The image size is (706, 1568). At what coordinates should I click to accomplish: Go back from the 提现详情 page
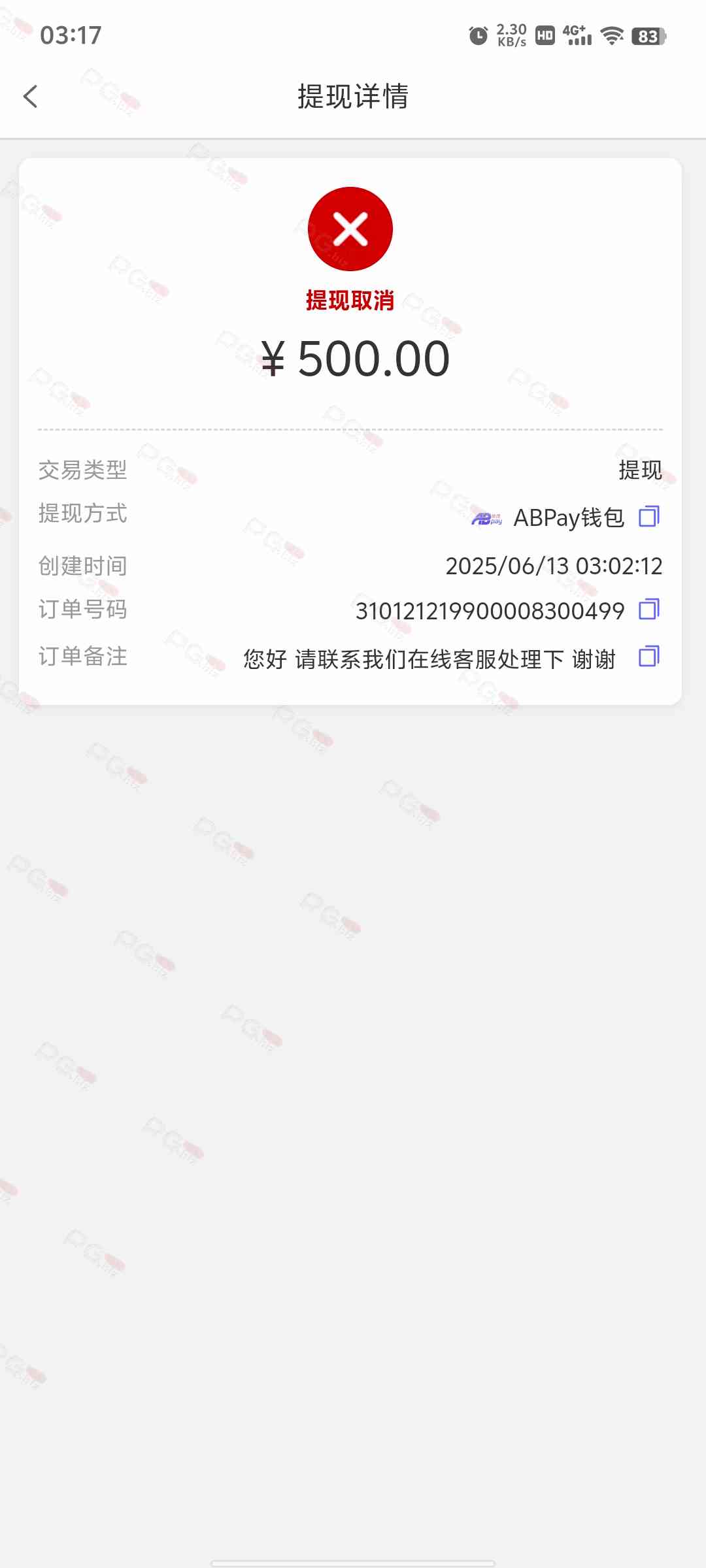point(30,97)
